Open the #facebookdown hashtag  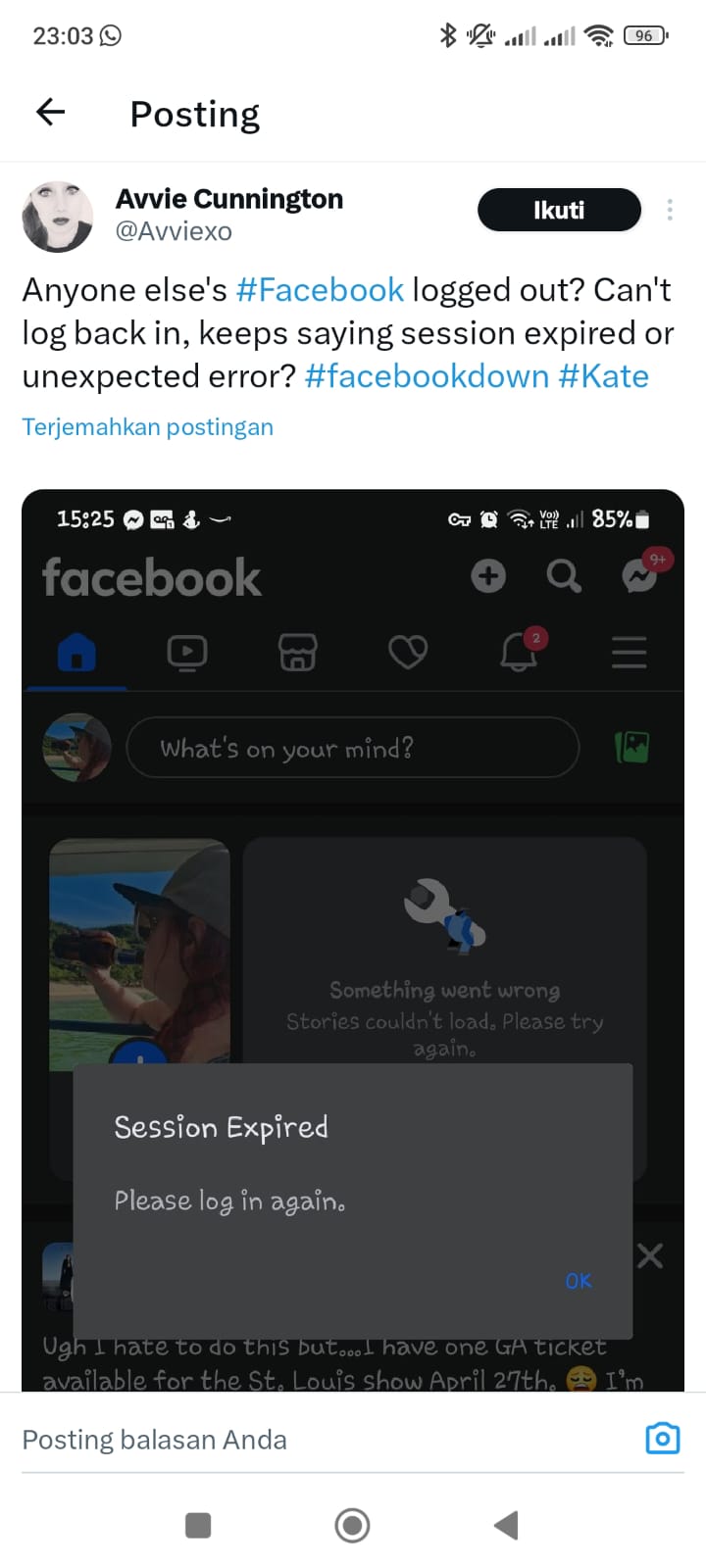point(428,375)
